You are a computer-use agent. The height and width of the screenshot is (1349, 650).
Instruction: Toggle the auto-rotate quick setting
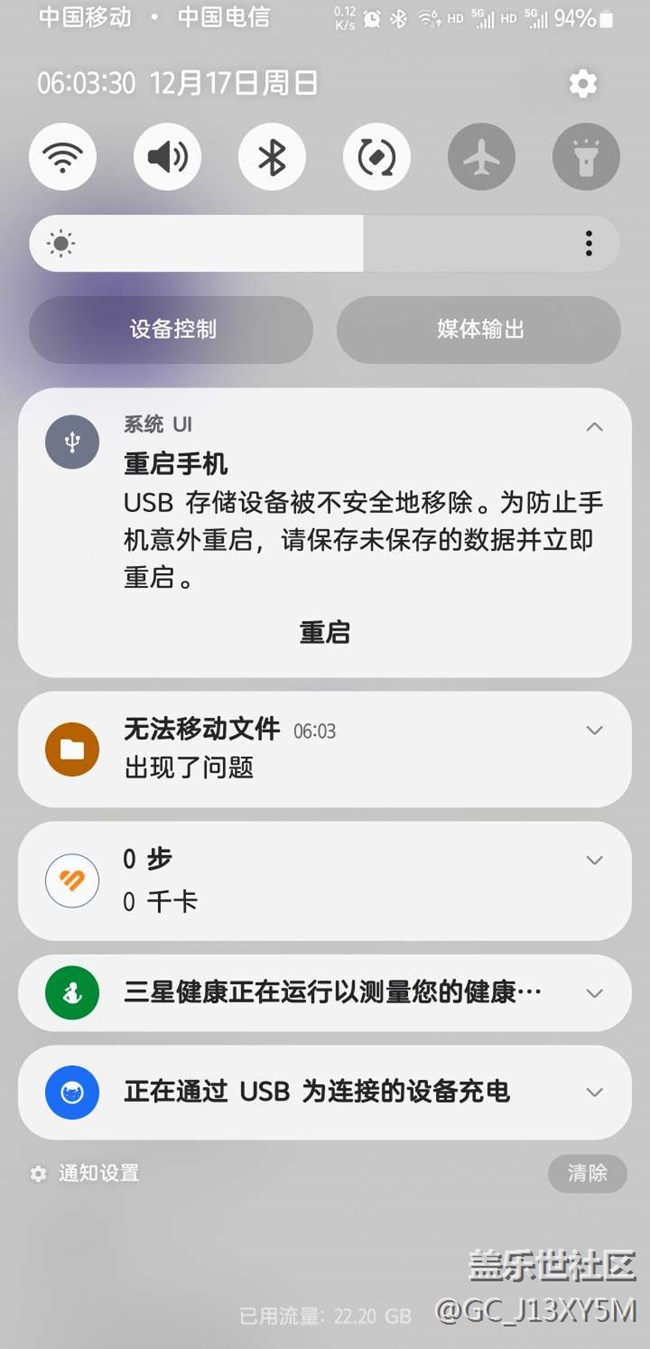point(377,157)
